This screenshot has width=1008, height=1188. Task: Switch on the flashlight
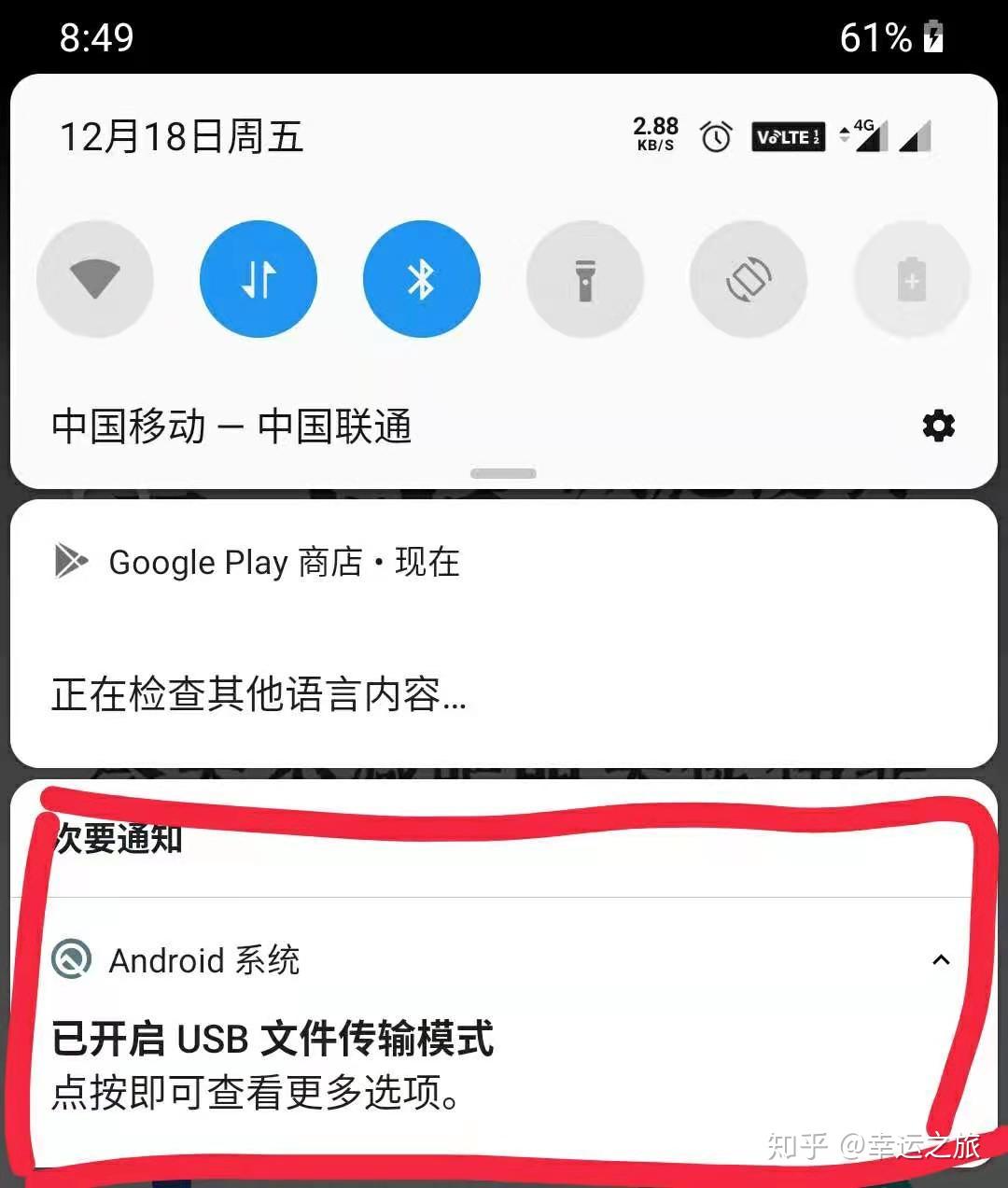coord(585,279)
